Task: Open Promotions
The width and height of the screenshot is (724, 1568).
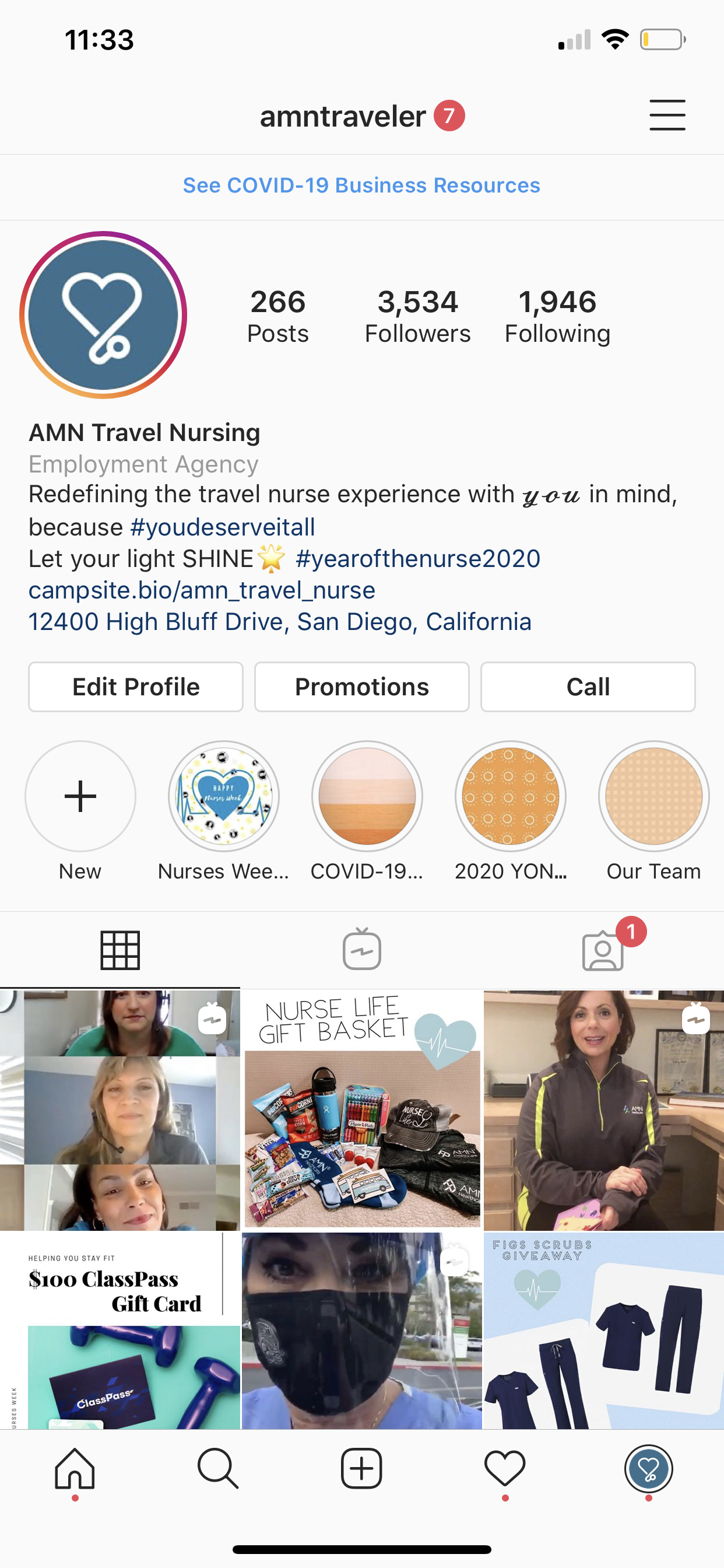Action: coord(361,687)
